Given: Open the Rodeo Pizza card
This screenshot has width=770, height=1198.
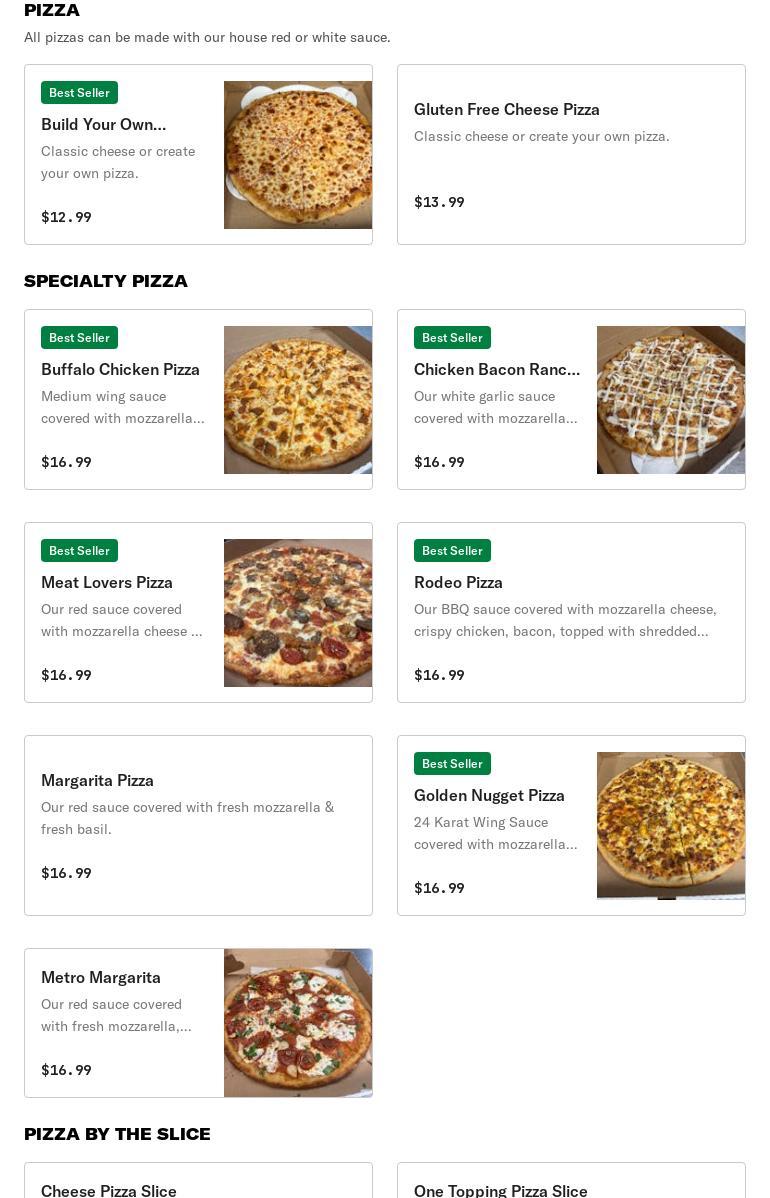Looking at the screenshot, I should tap(570, 613).
